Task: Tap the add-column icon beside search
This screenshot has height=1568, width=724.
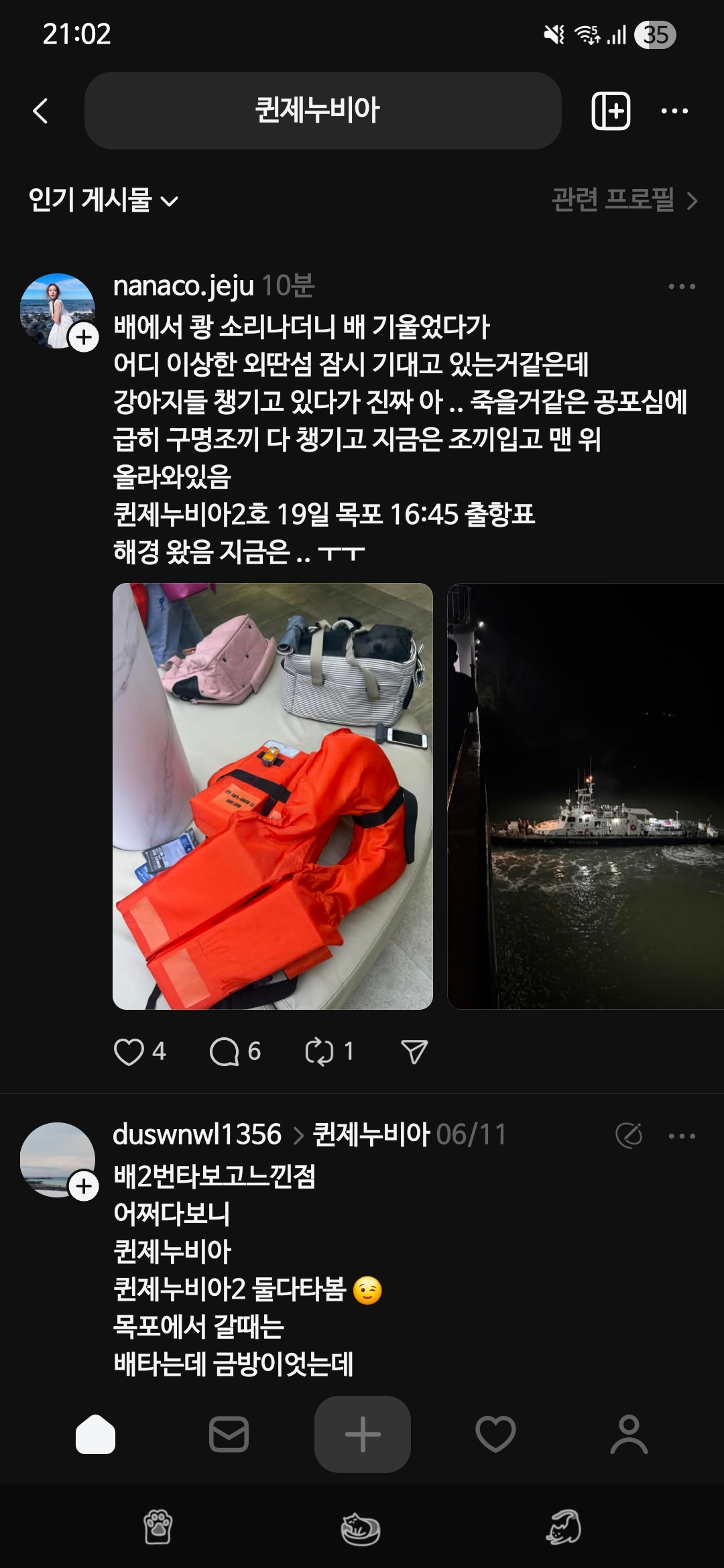Action: 611,111
